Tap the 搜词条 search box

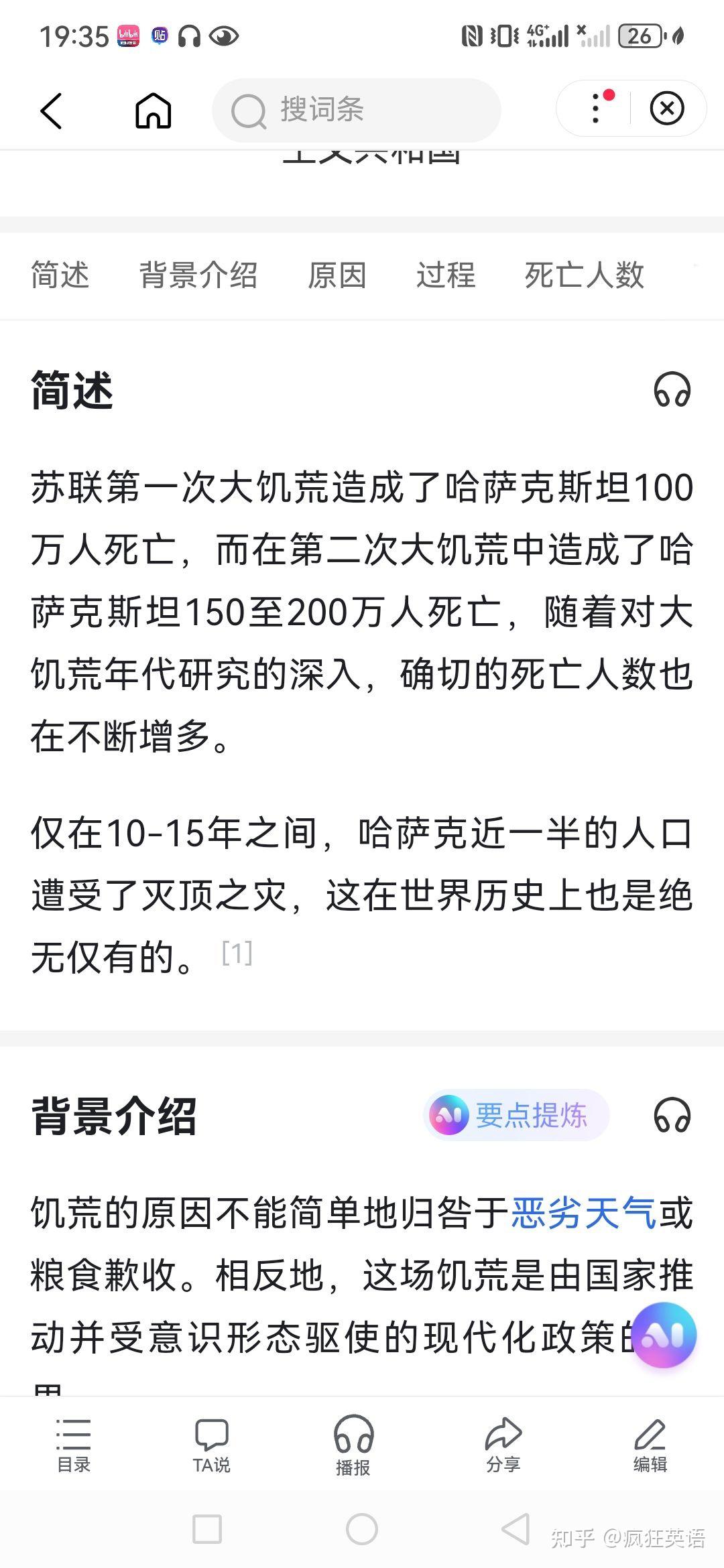(x=357, y=111)
